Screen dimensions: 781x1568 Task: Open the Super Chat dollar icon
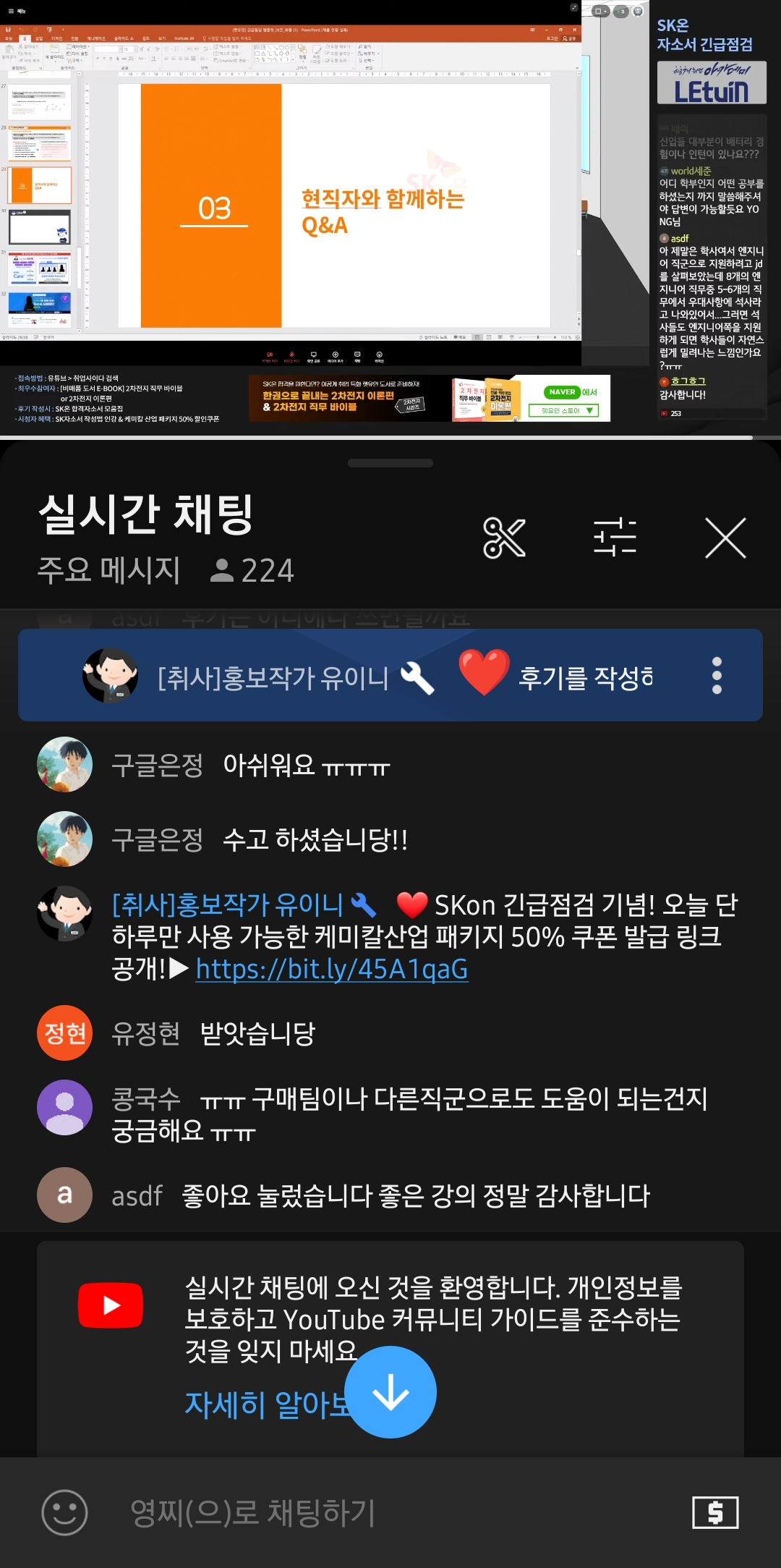(x=715, y=1512)
